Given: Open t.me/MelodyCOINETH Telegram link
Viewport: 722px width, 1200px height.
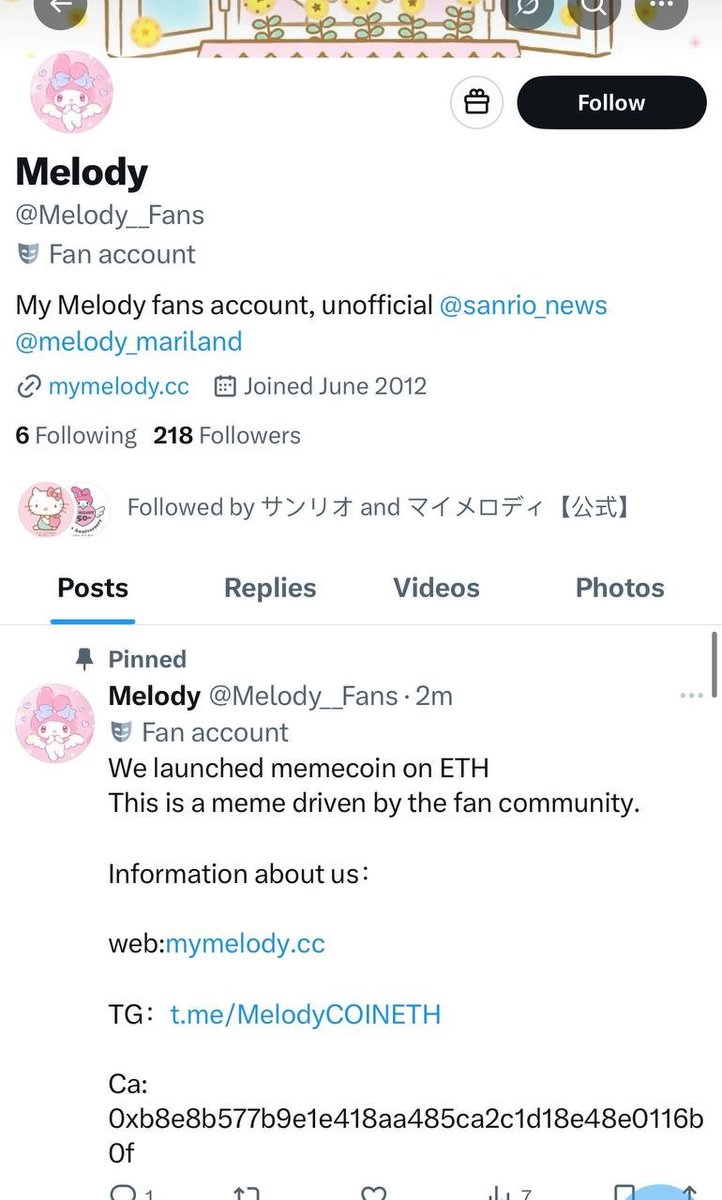Looking at the screenshot, I should pyautogui.click(x=305, y=1014).
